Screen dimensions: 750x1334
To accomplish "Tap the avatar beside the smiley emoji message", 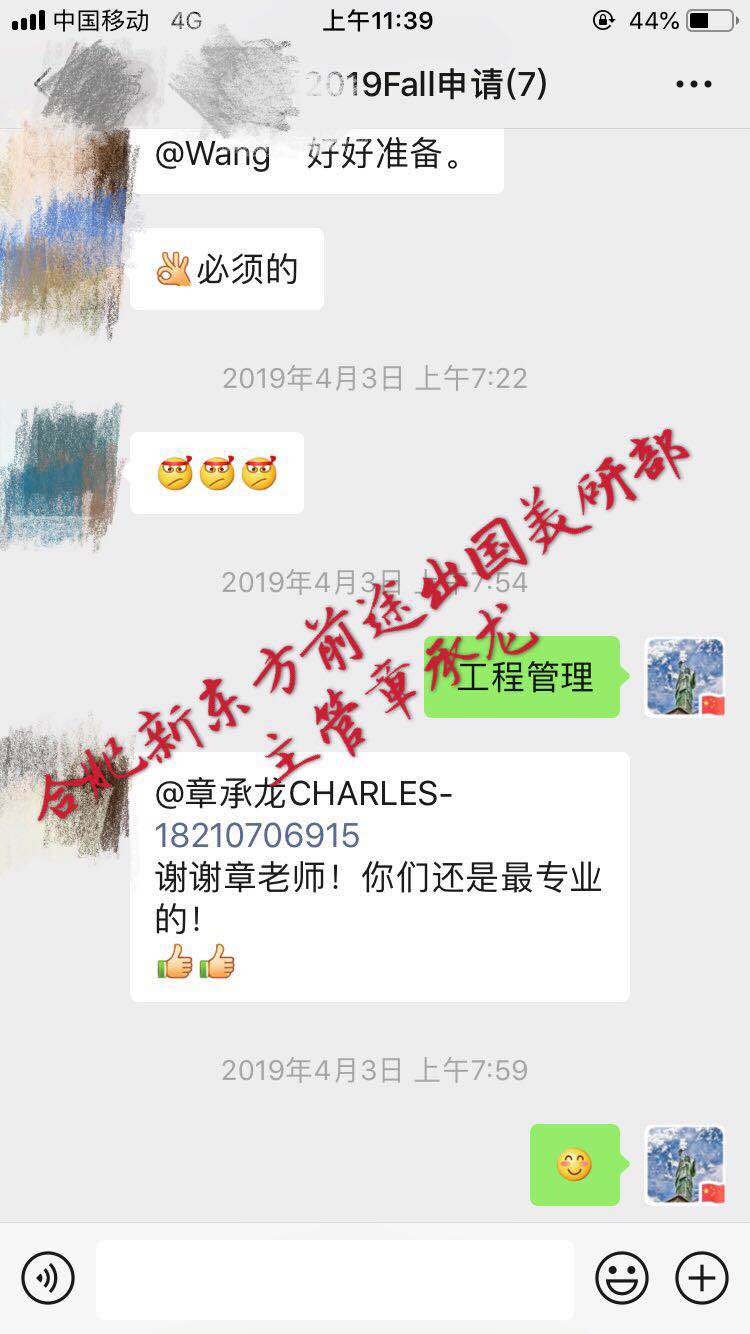I will pos(685,1164).
